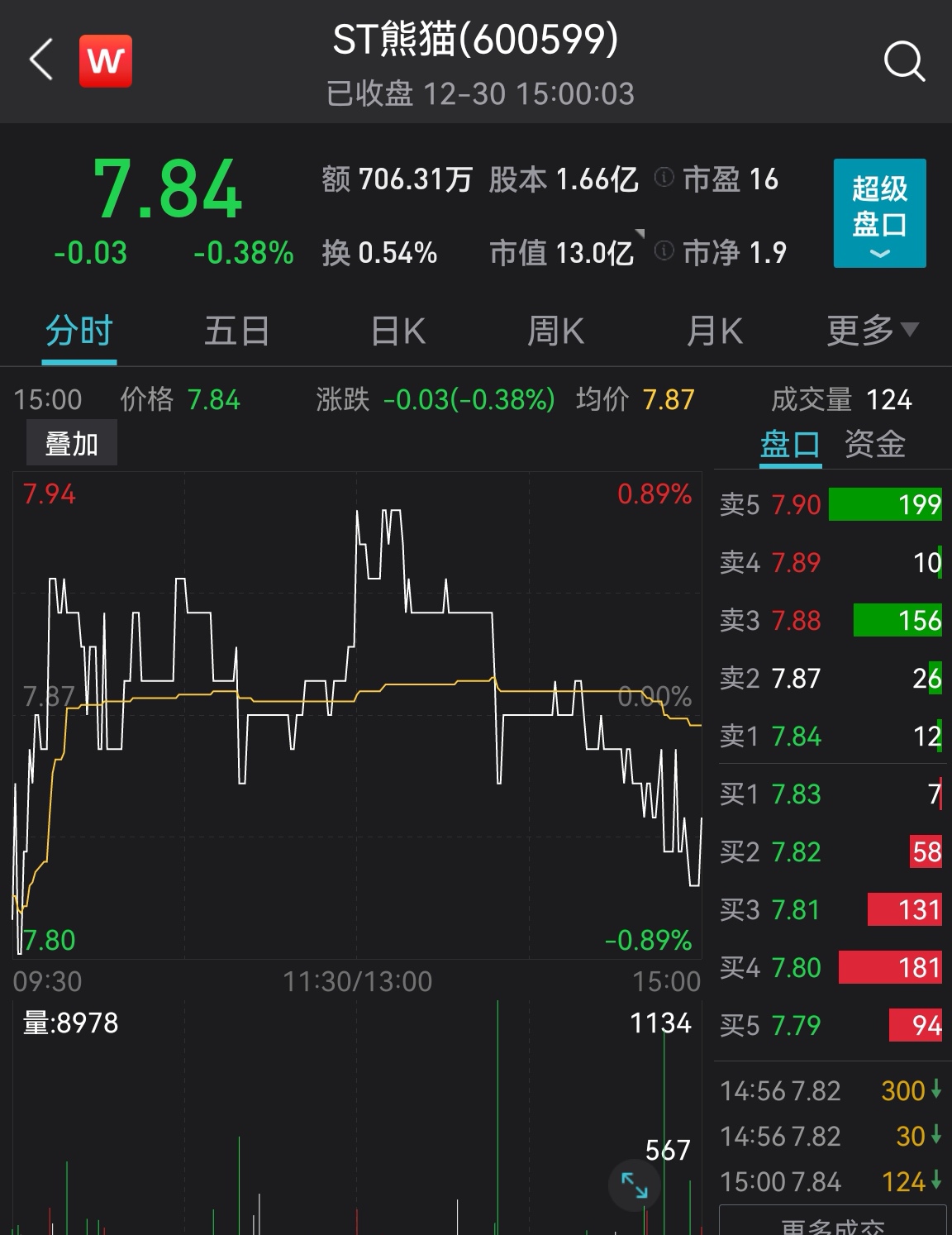This screenshot has height=1235, width=952.
Task: Open the red W icon
Action: click(105, 61)
